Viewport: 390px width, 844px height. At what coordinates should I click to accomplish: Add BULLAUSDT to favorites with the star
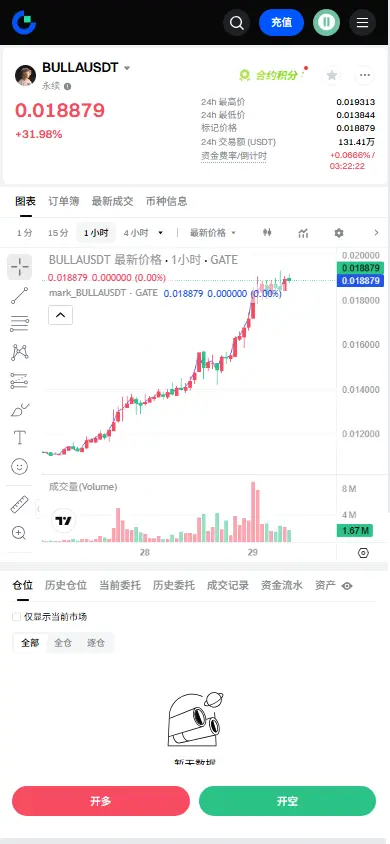(x=332, y=75)
